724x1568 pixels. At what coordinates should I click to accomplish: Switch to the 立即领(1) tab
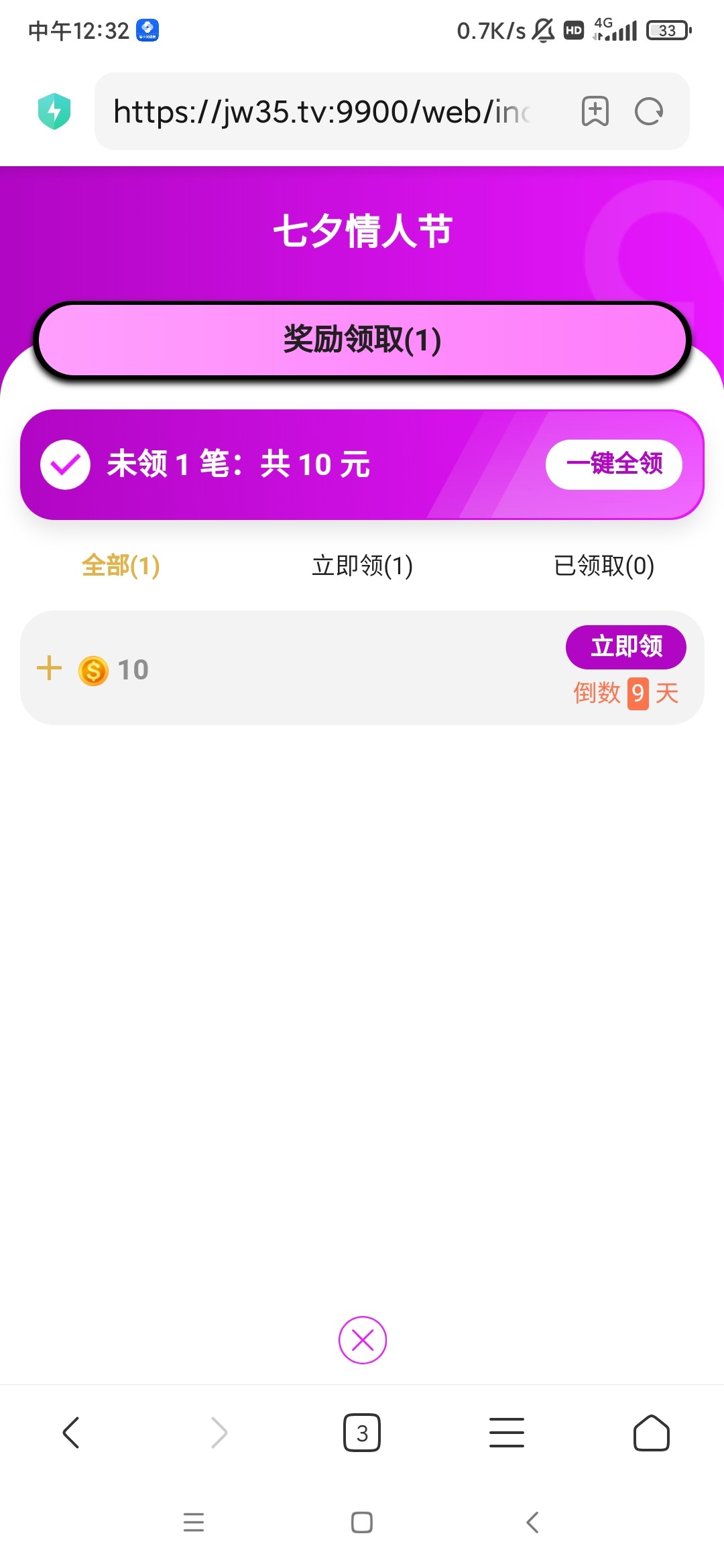pos(362,566)
